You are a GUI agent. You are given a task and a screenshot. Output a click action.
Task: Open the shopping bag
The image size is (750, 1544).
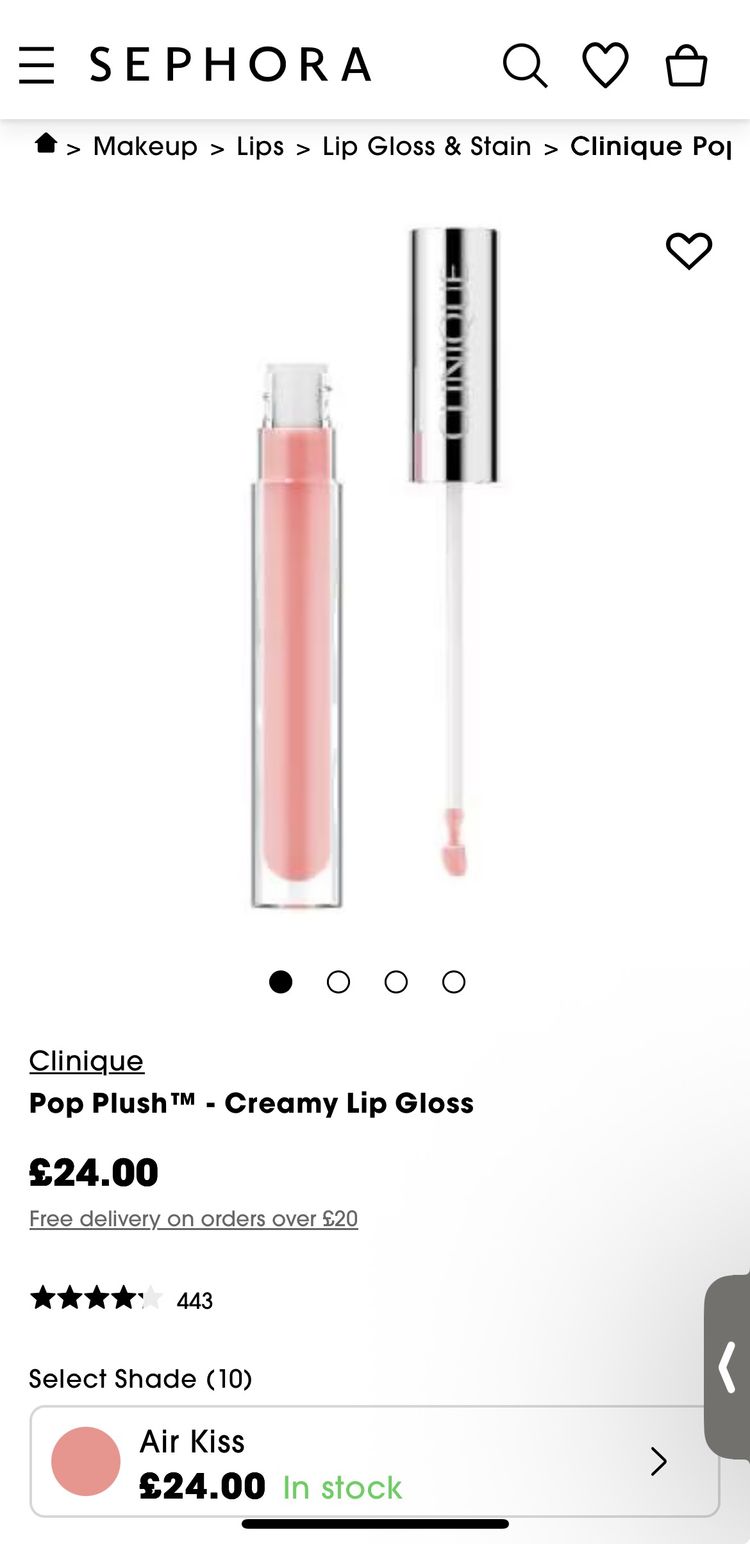[686, 65]
